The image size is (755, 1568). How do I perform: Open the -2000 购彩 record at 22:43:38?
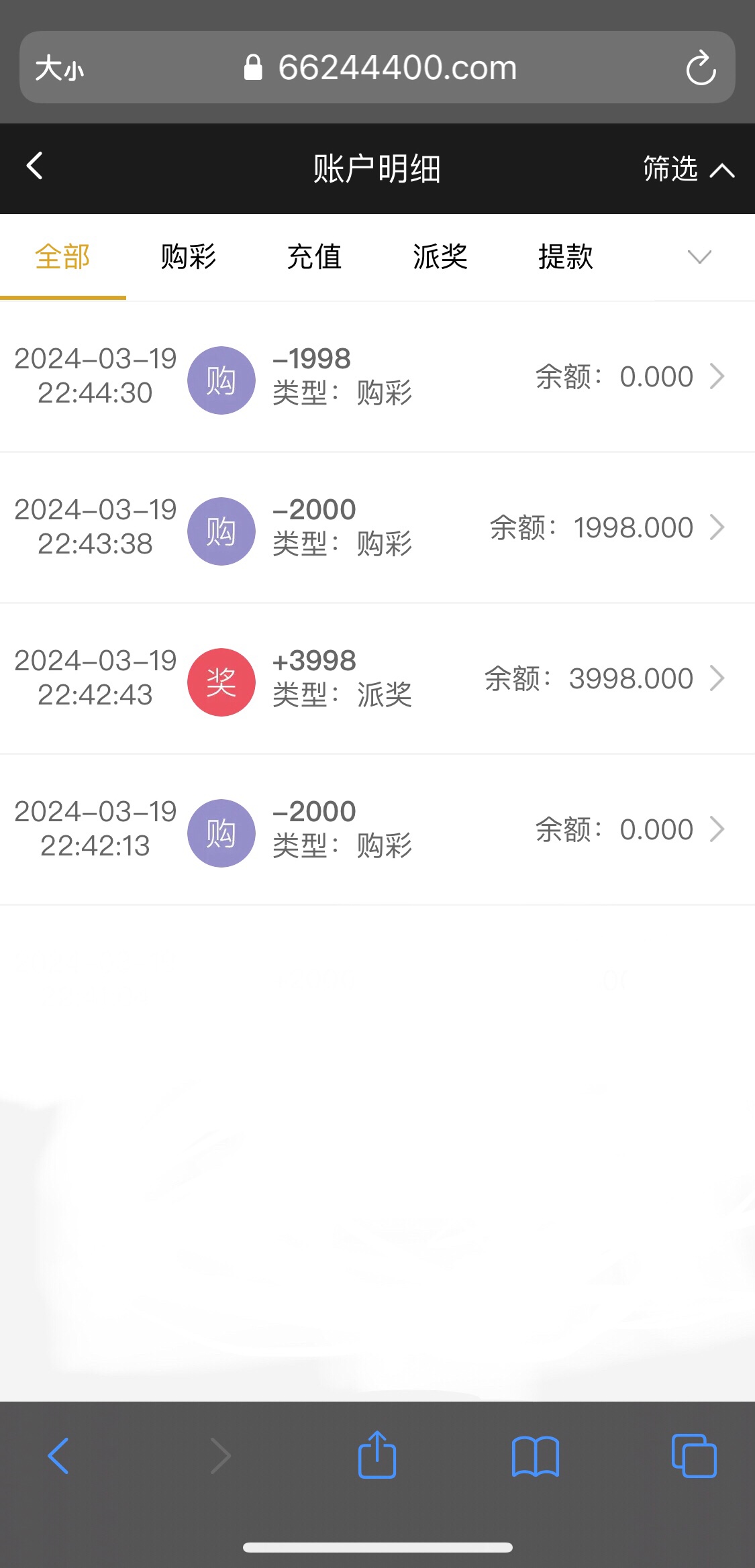[x=377, y=527]
